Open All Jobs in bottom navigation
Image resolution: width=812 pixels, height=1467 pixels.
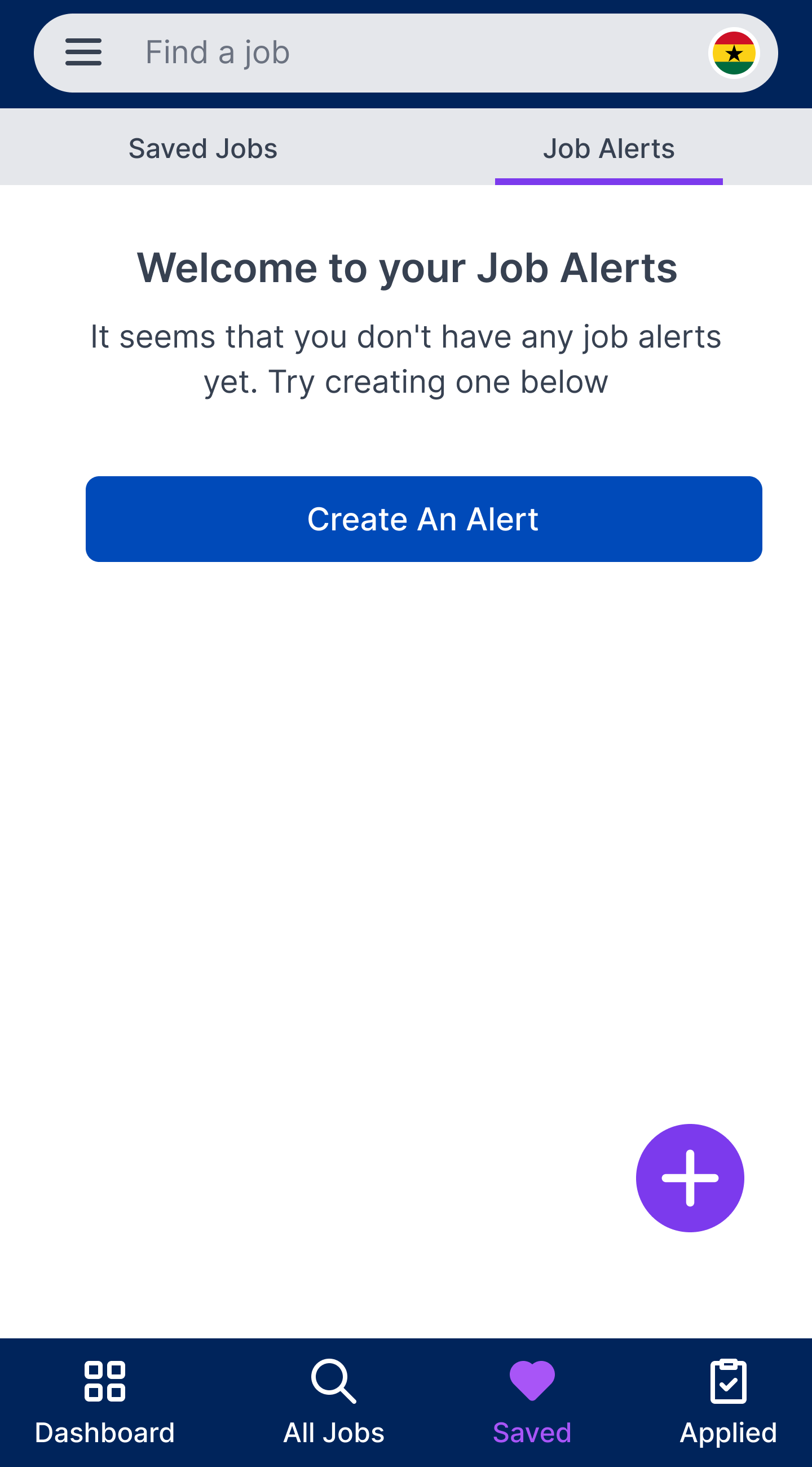334,1402
